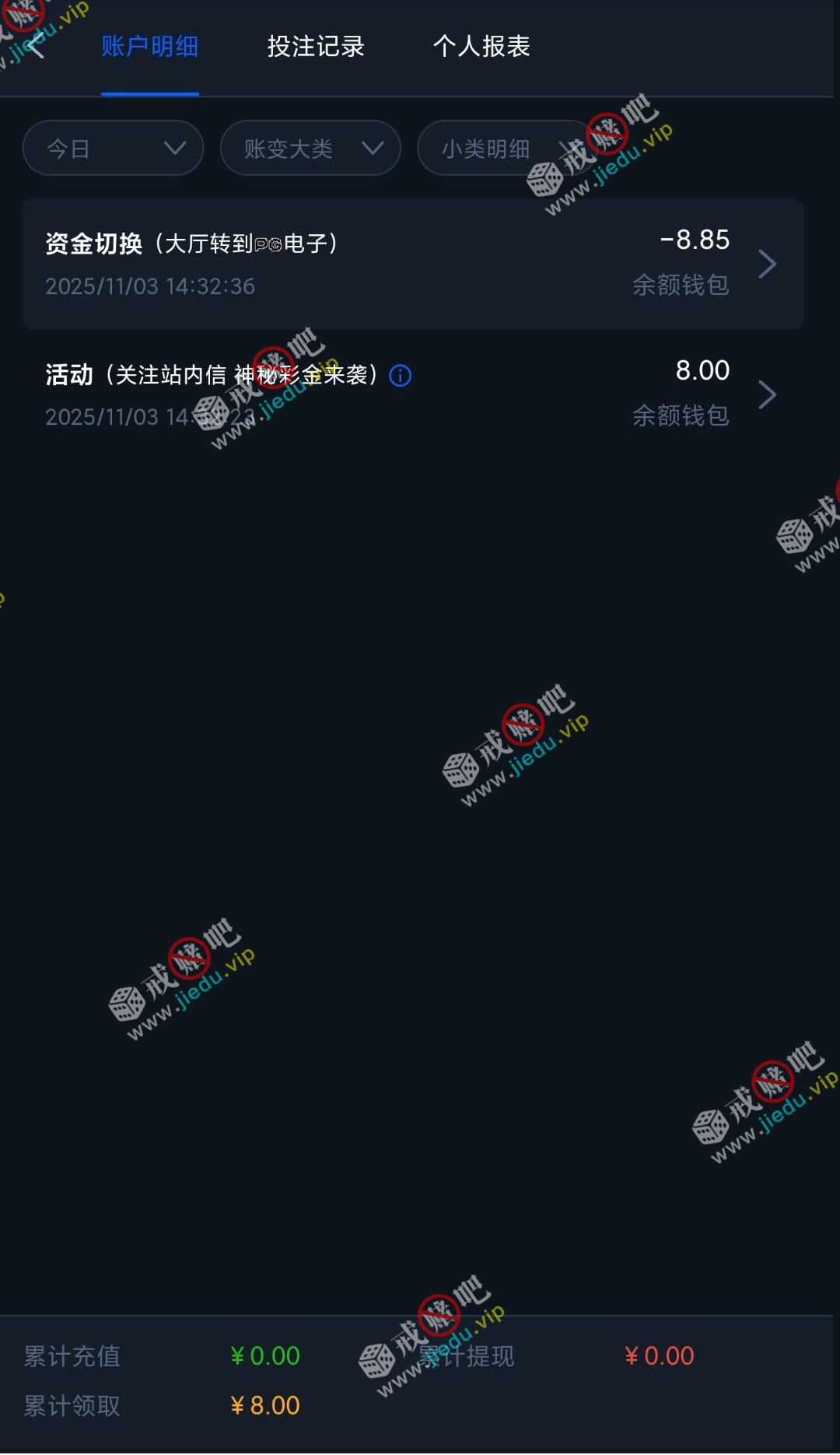This screenshot has height=1455, width=840.
Task: Expand the 今日 date dropdown
Action: click(113, 148)
